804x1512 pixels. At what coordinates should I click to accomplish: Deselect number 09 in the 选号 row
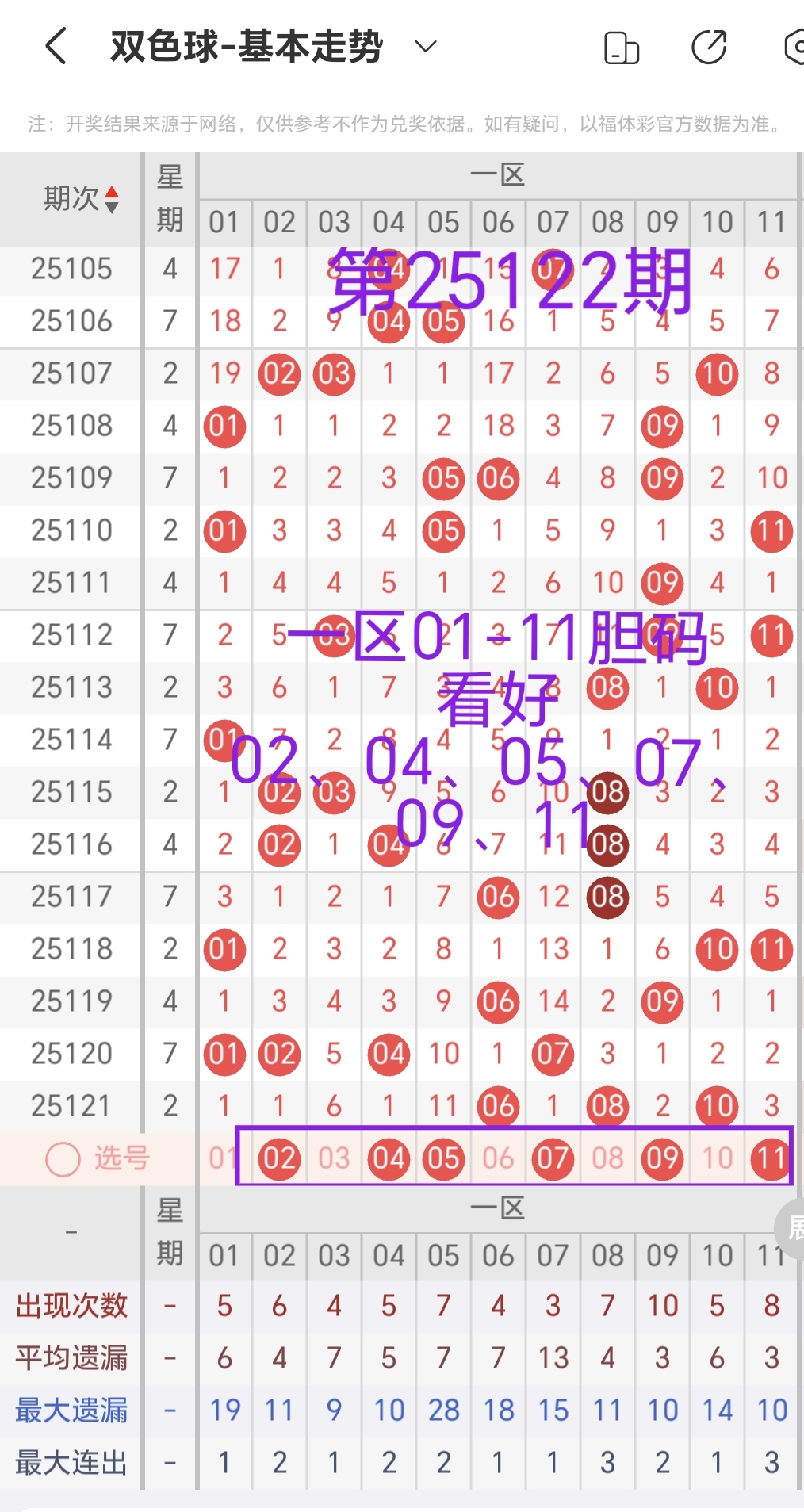coord(662,1158)
